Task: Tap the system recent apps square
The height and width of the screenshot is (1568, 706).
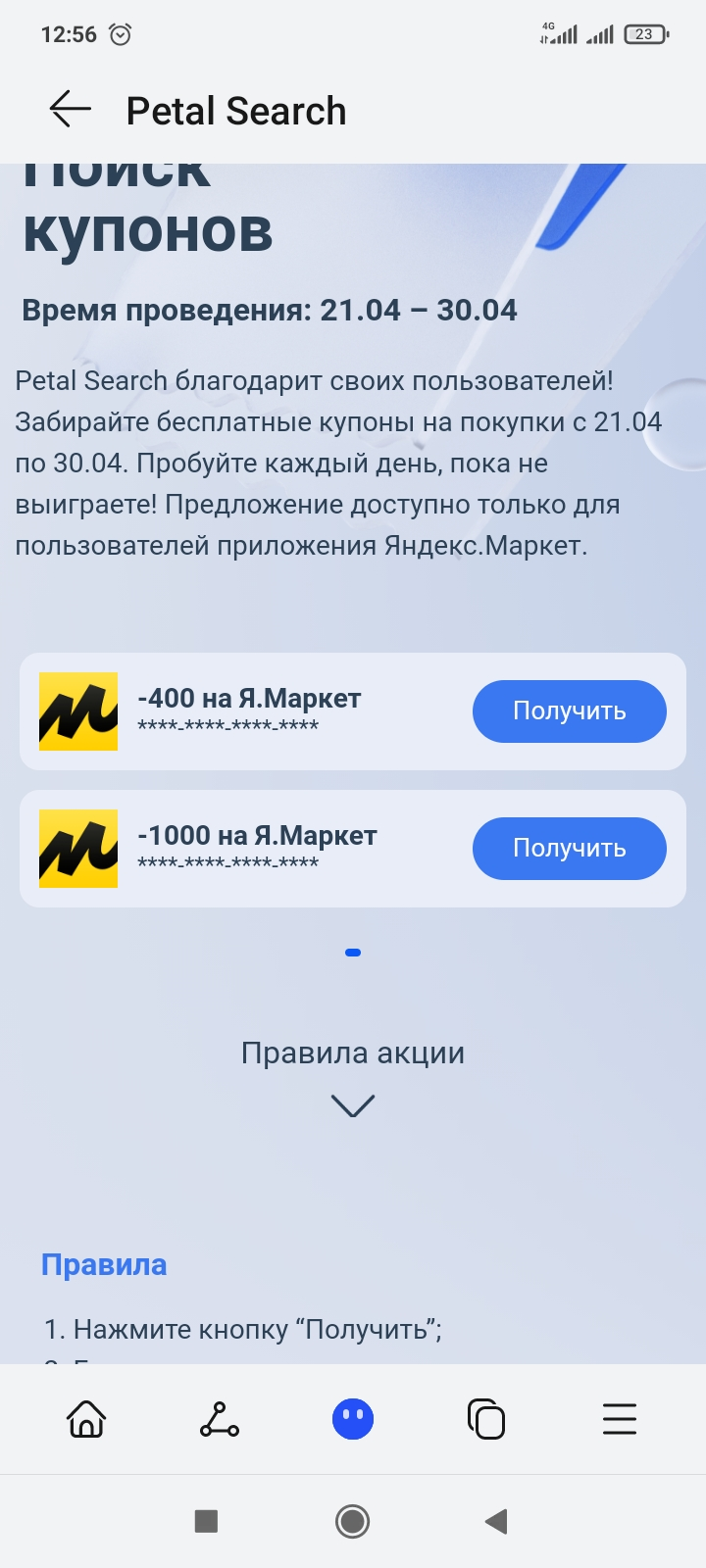Action: [206, 1521]
